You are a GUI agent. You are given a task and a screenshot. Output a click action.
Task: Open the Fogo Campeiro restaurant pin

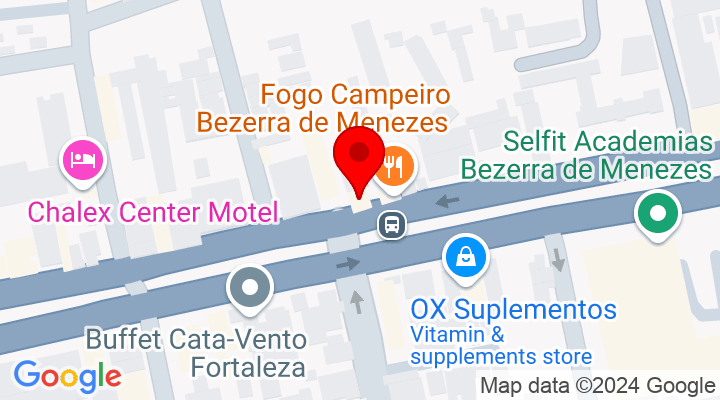[x=395, y=166]
